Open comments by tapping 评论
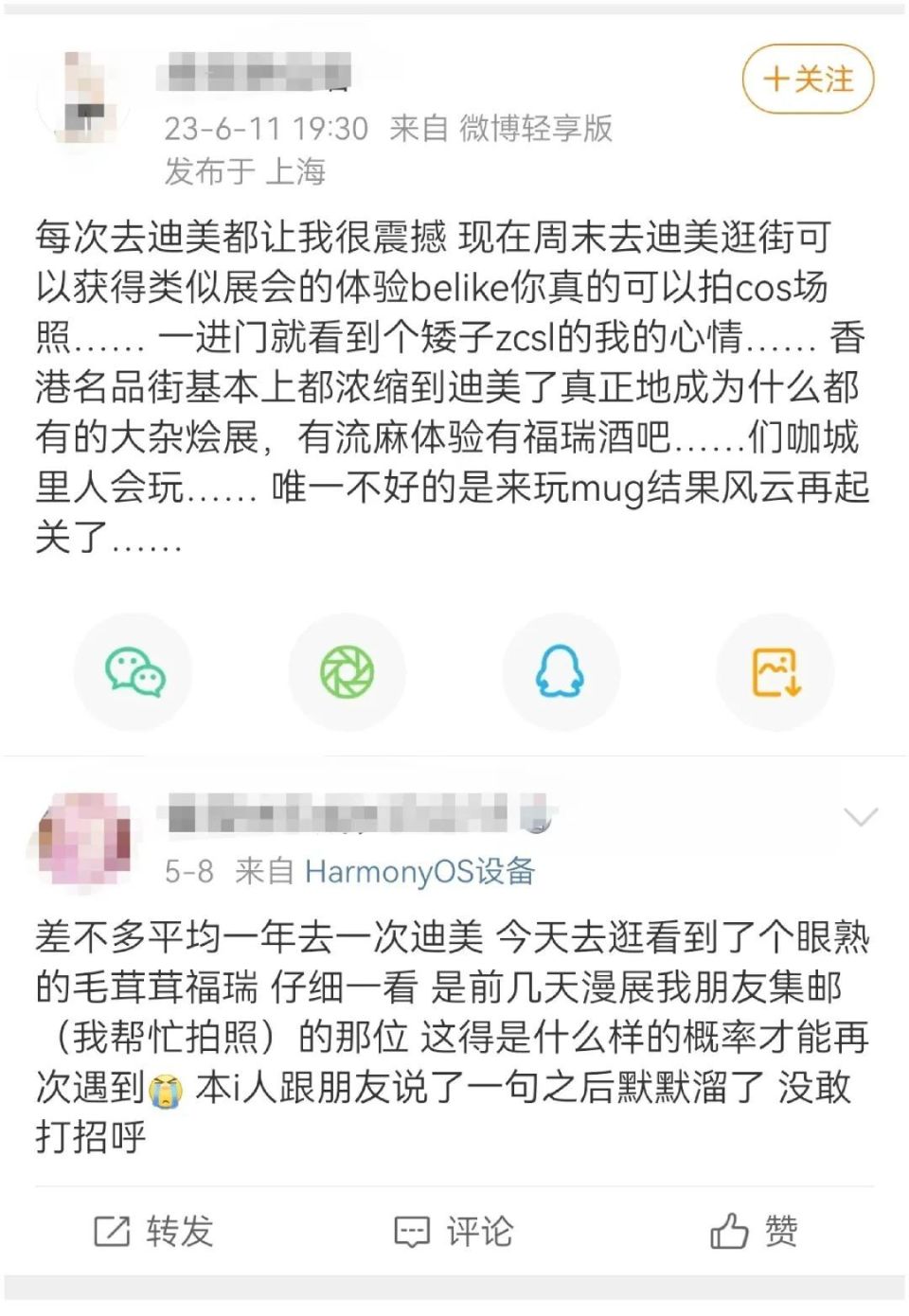Viewport: 909px width, 1316px height. point(476,1232)
